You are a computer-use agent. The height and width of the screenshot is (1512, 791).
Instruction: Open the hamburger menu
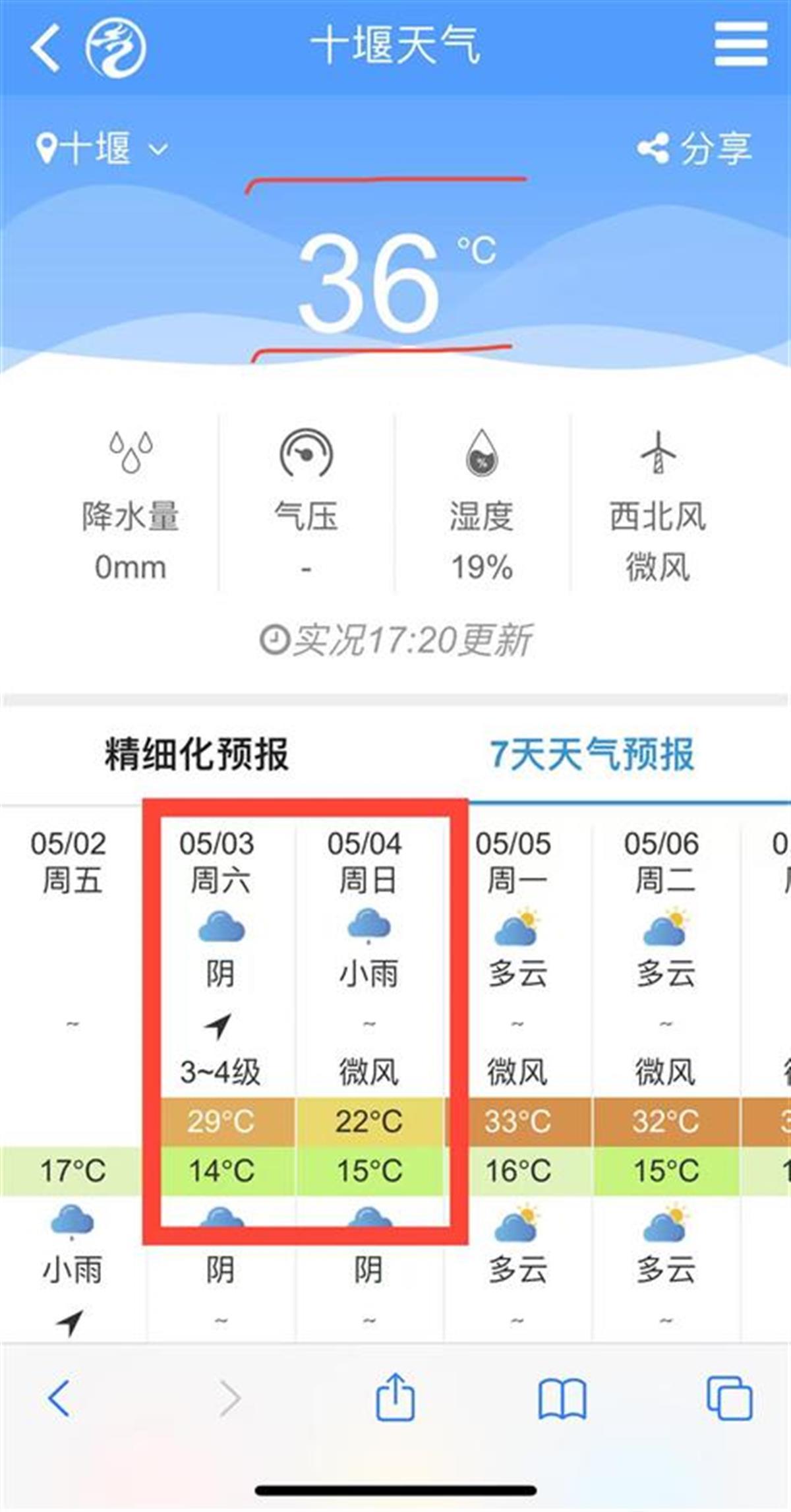(741, 45)
